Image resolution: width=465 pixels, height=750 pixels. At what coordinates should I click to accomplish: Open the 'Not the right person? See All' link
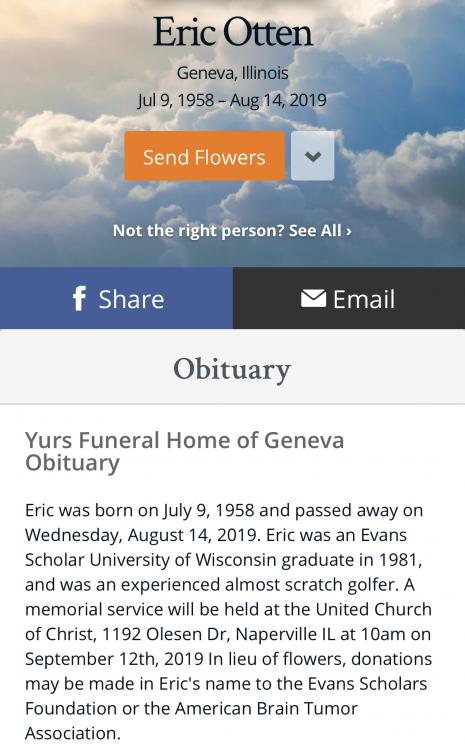(x=232, y=231)
